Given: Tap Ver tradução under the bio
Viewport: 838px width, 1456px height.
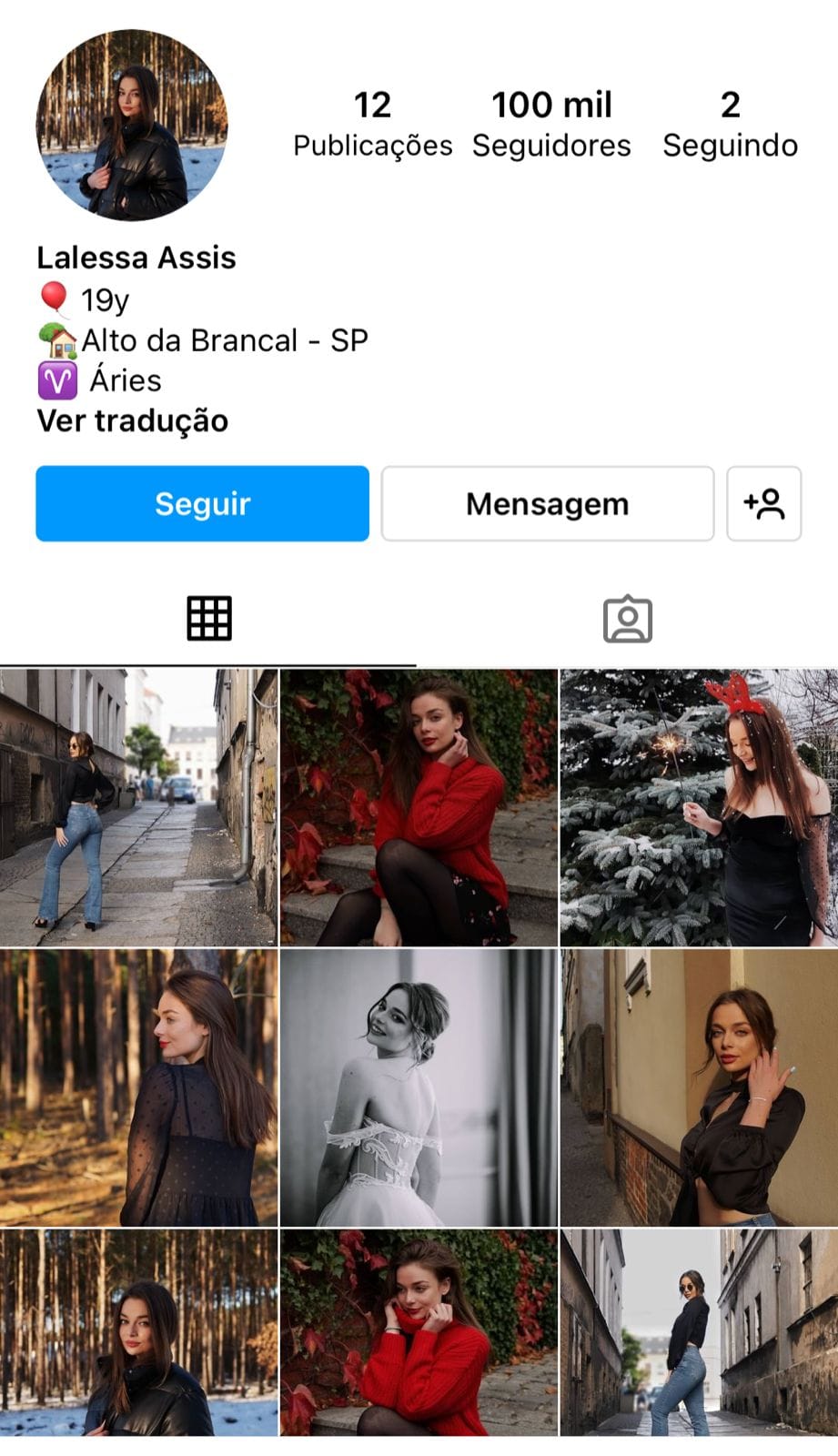Looking at the screenshot, I should pos(133,420).
